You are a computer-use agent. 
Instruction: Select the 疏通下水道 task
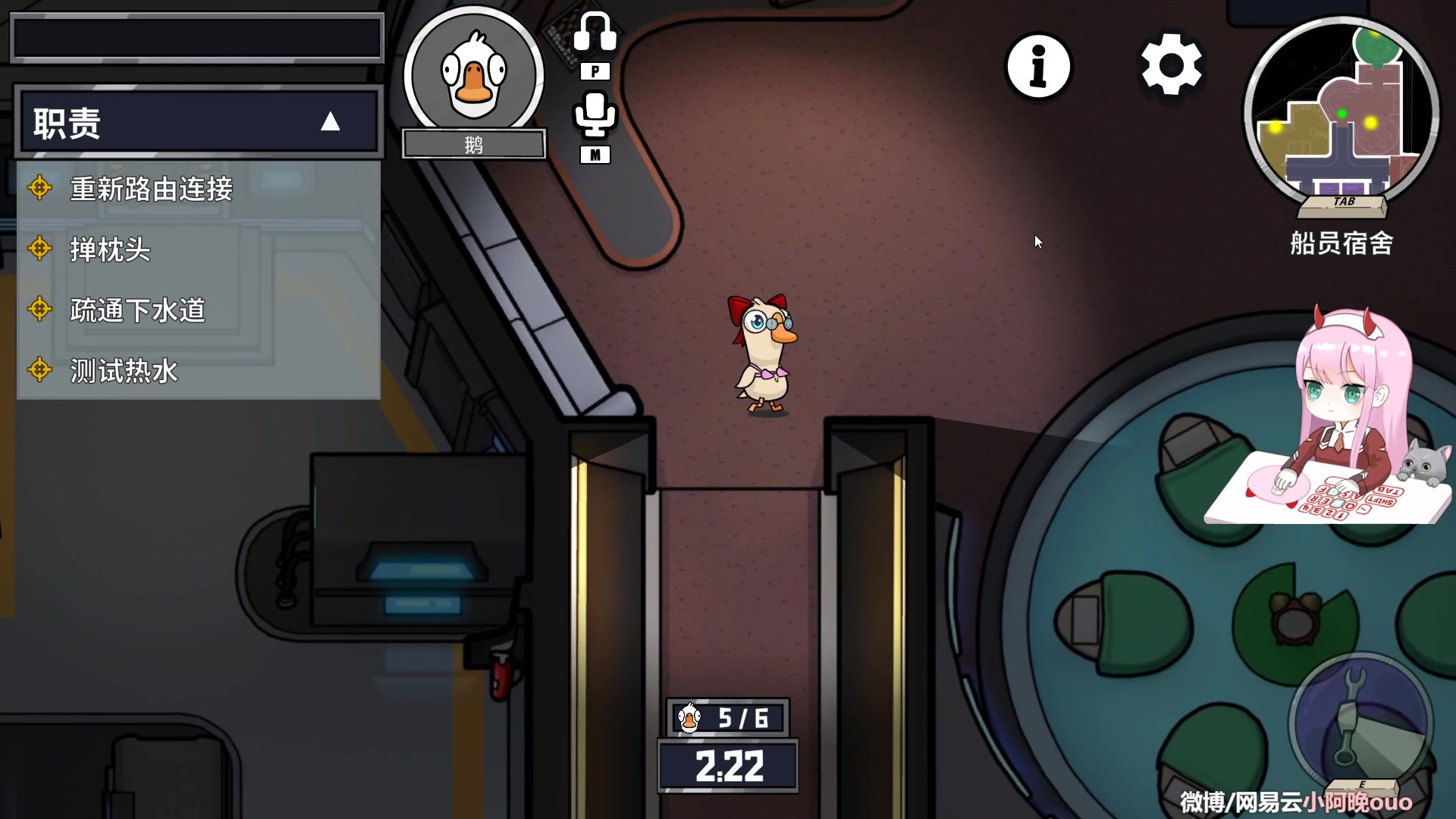[x=137, y=310]
